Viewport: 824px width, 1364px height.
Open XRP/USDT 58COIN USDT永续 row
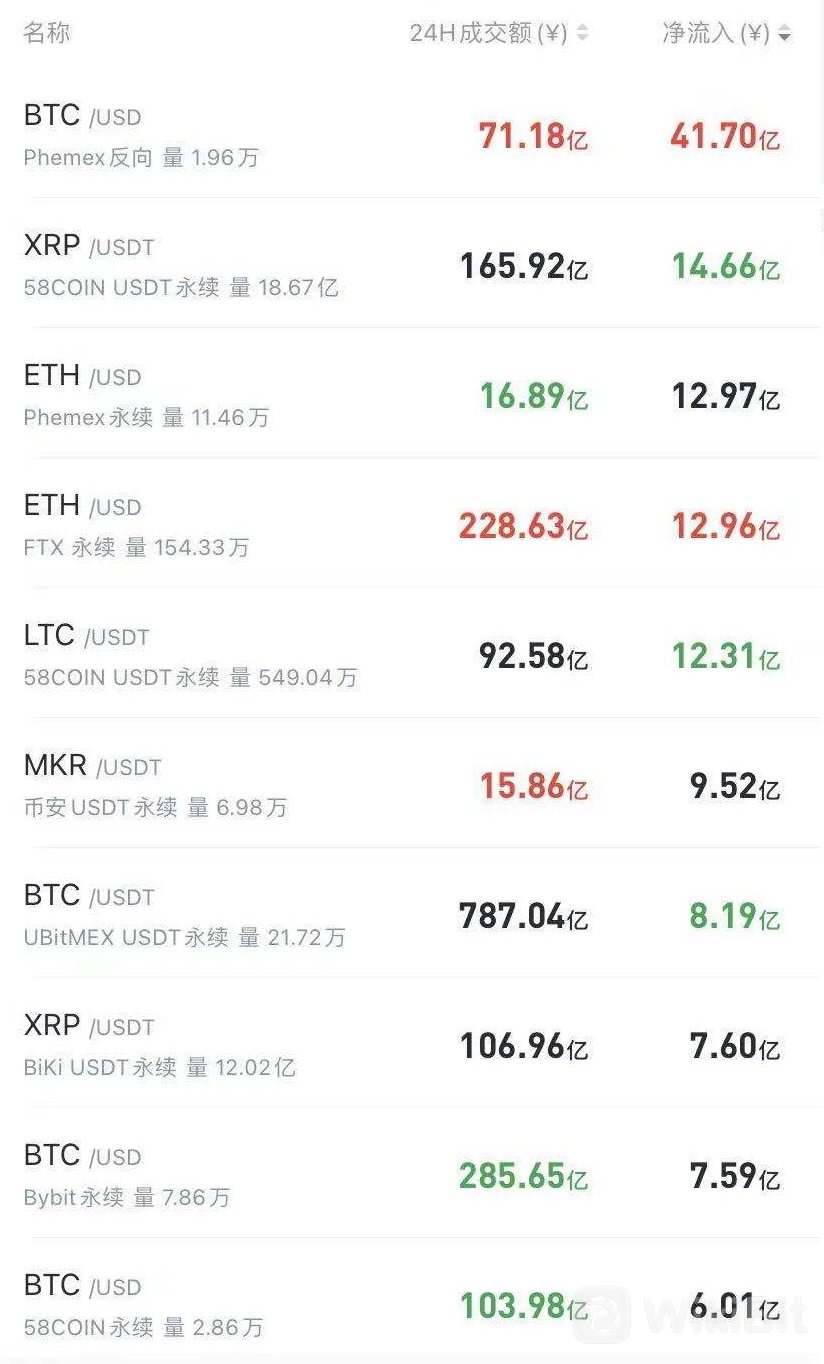pyautogui.click(x=412, y=263)
